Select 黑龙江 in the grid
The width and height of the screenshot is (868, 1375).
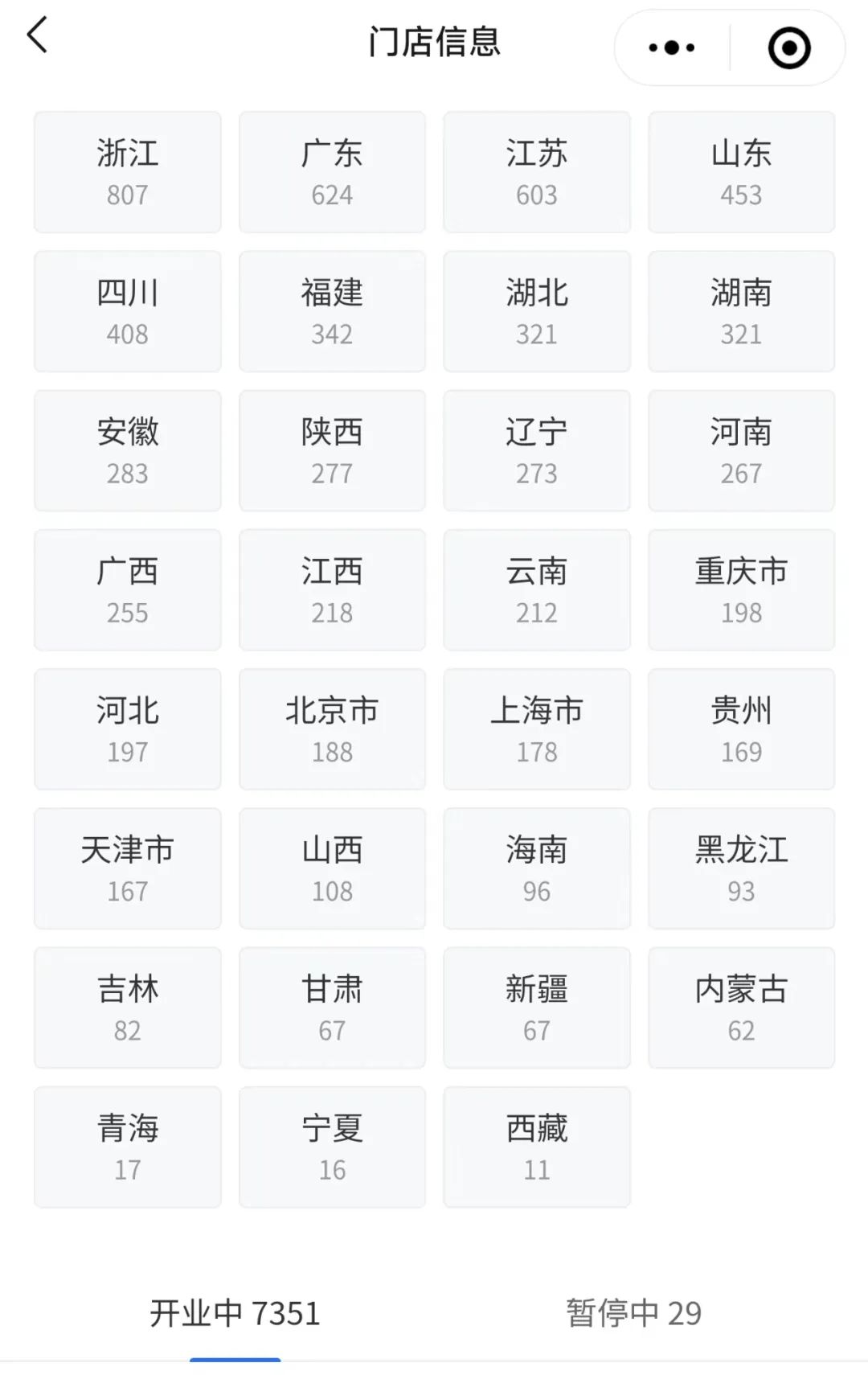741,868
